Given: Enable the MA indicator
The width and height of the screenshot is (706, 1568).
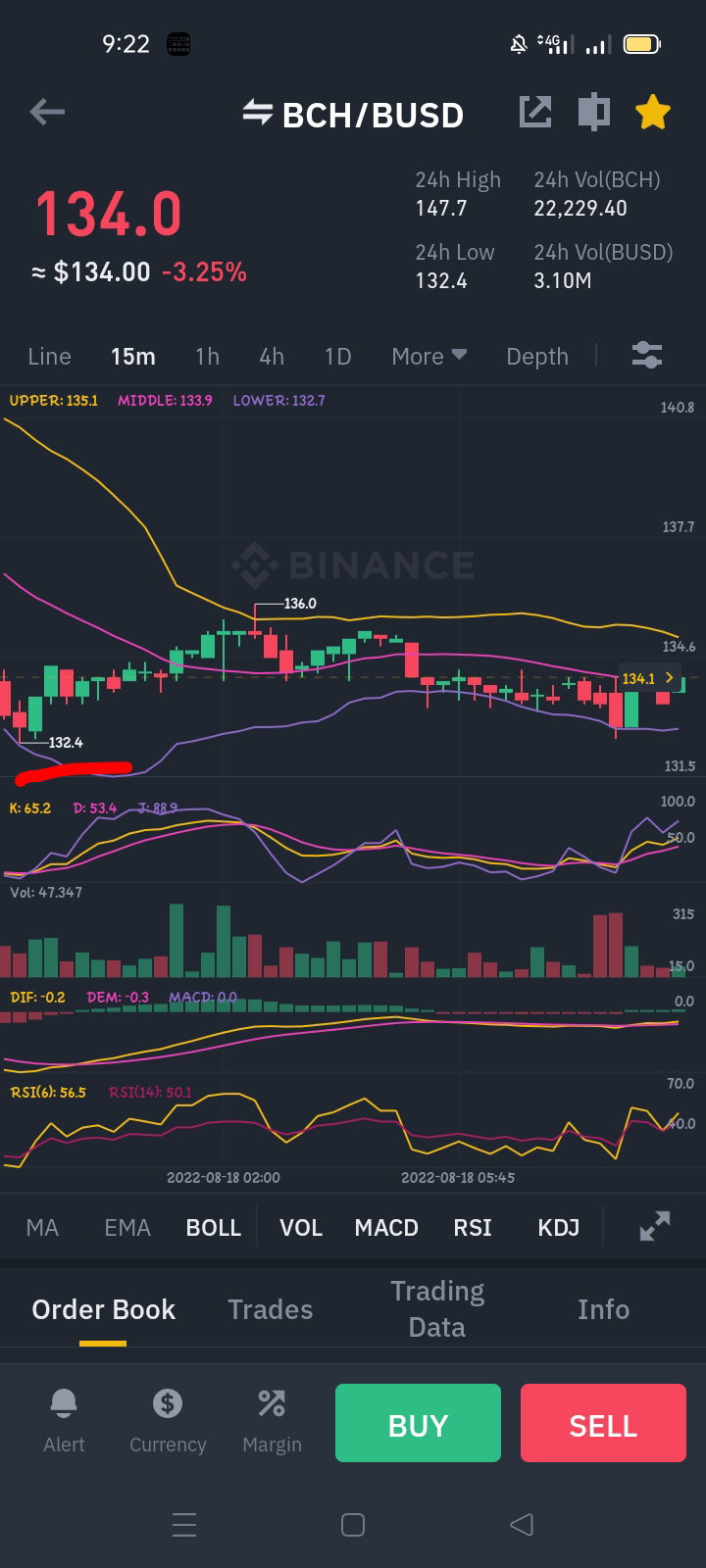Looking at the screenshot, I should [x=42, y=1227].
